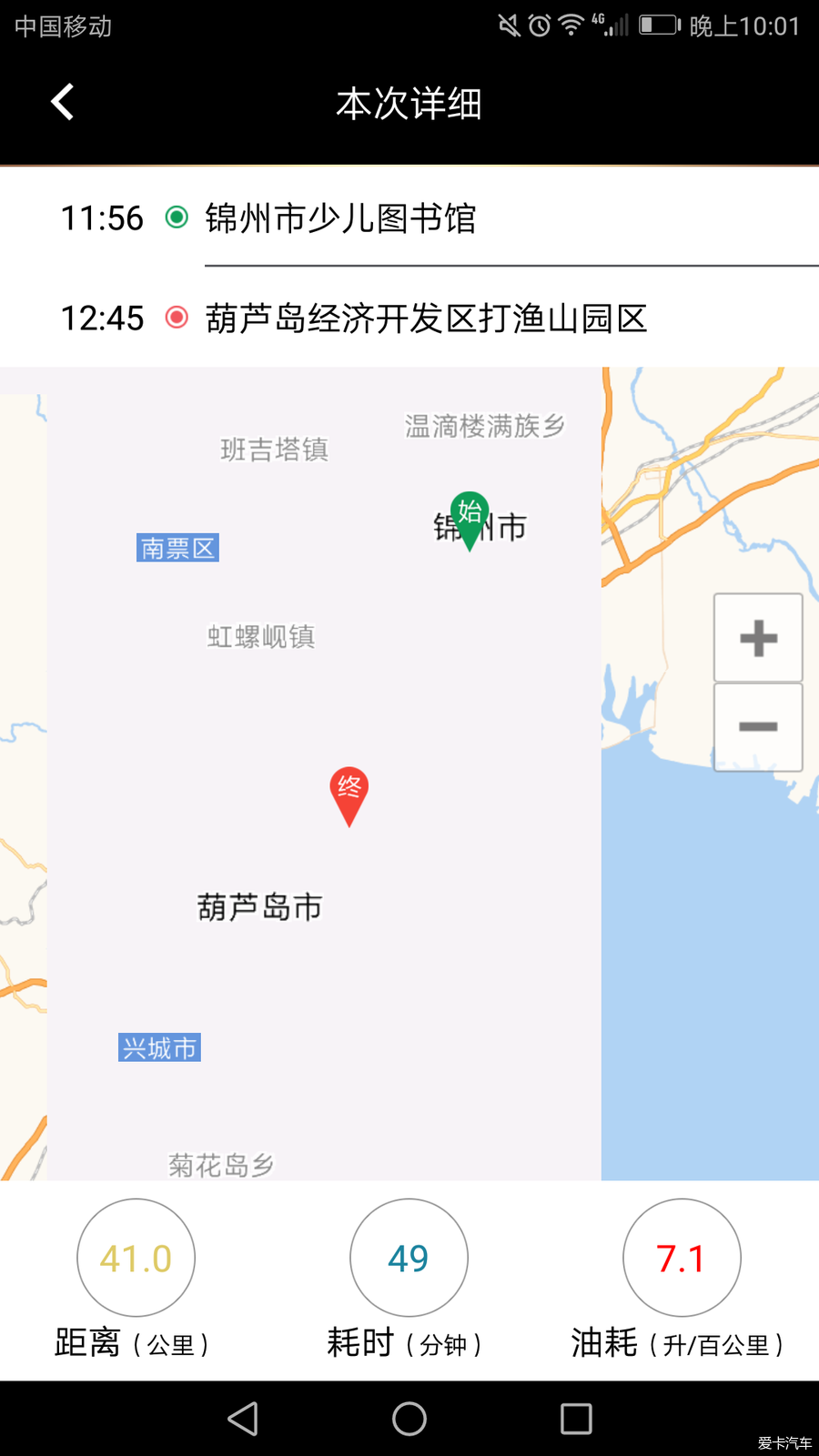This screenshot has height=1456, width=819.
Task: Tap the red end marker on map
Action: pos(349,792)
